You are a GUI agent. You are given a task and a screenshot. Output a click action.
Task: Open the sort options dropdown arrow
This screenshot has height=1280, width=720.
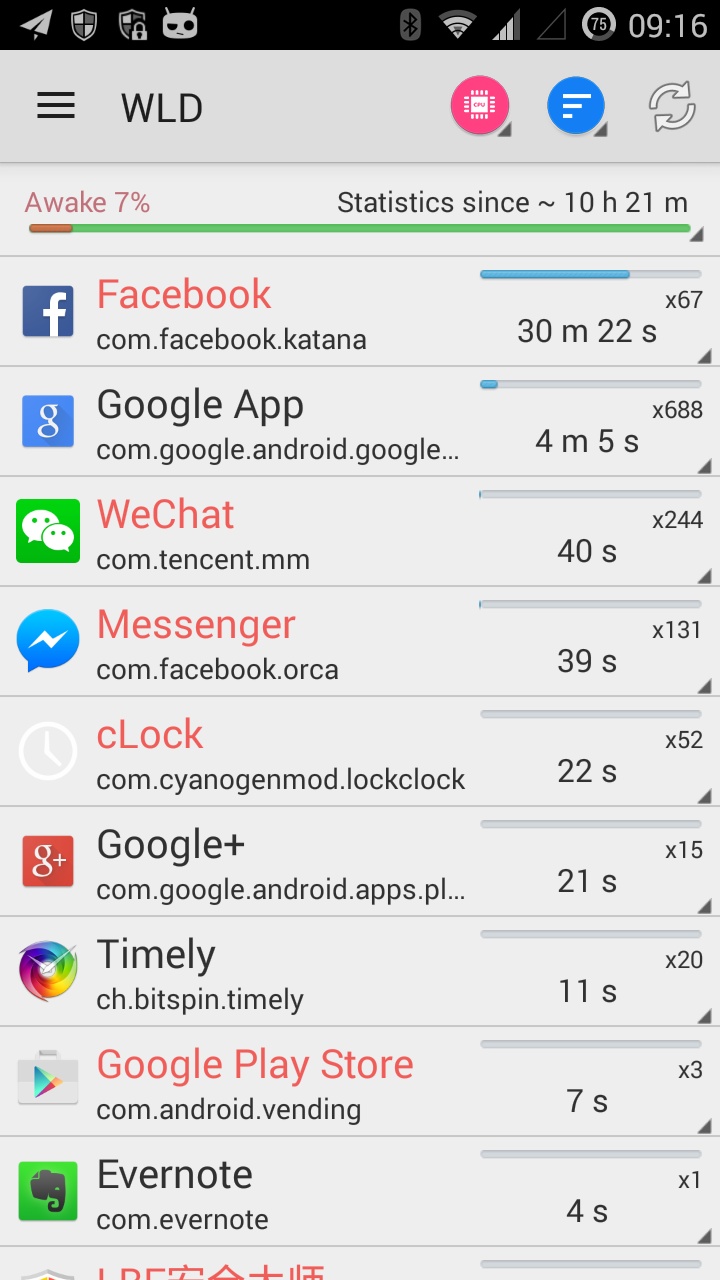(601, 131)
